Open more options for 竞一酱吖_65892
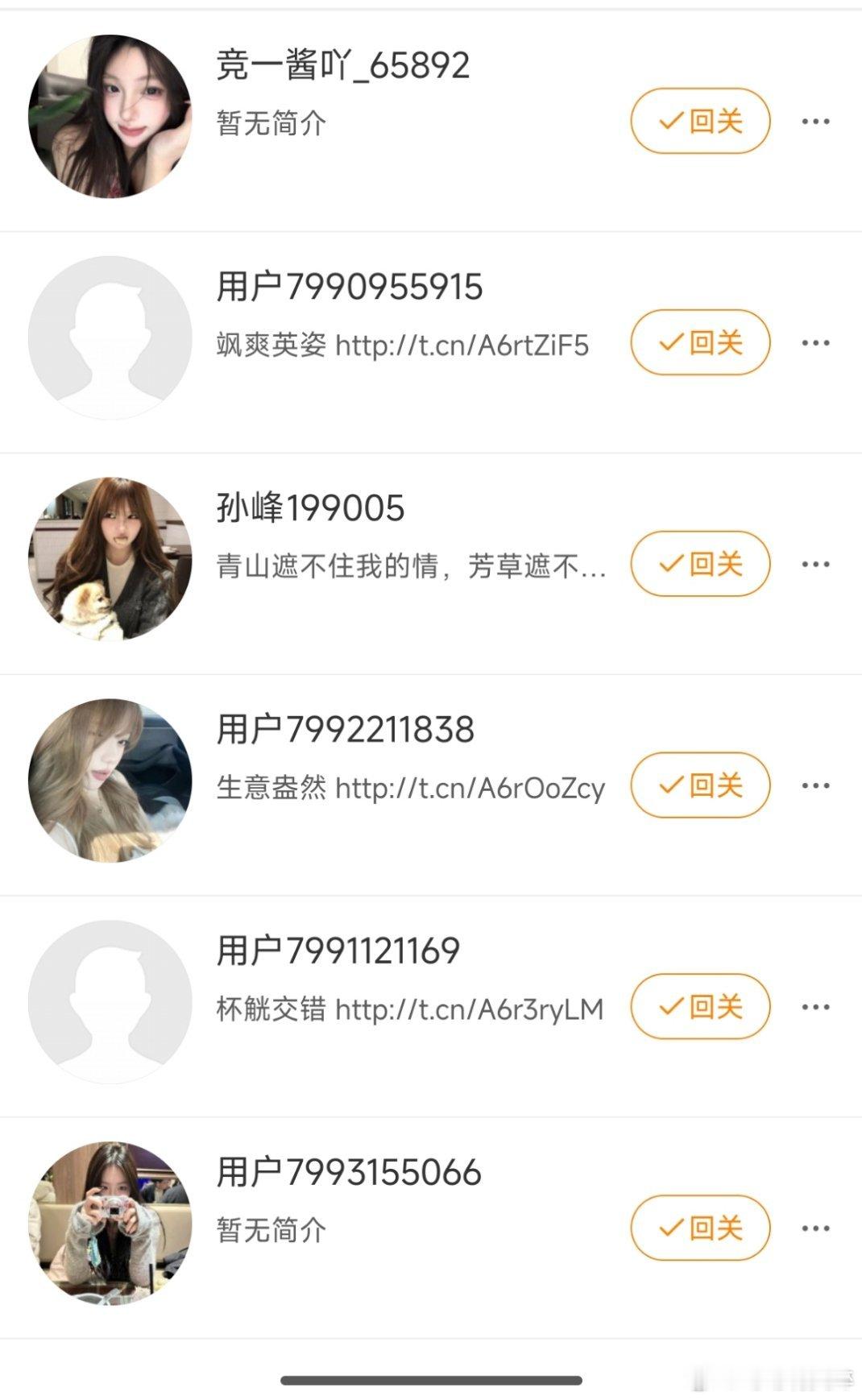 [818, 121]
